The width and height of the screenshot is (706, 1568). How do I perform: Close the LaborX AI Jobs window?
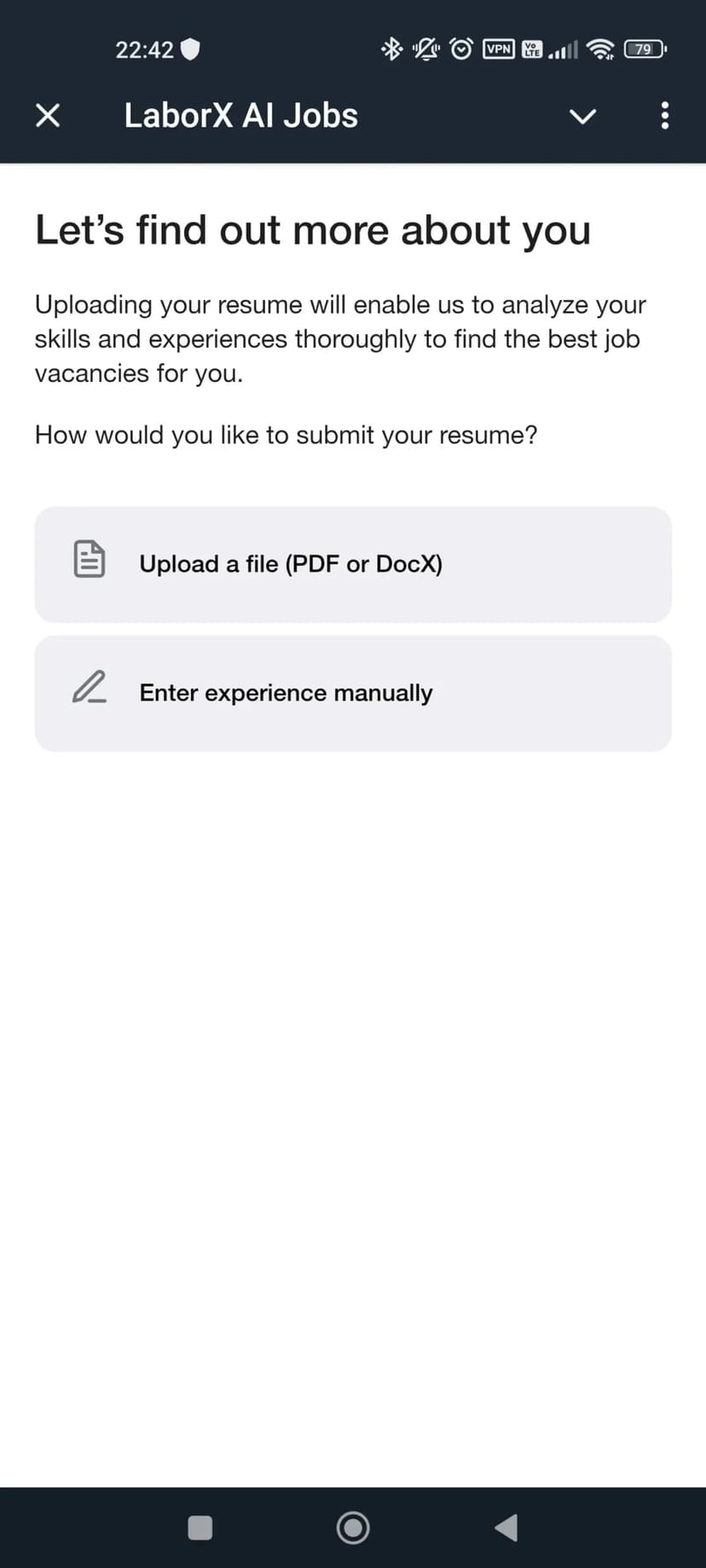[x=48, y=116]
